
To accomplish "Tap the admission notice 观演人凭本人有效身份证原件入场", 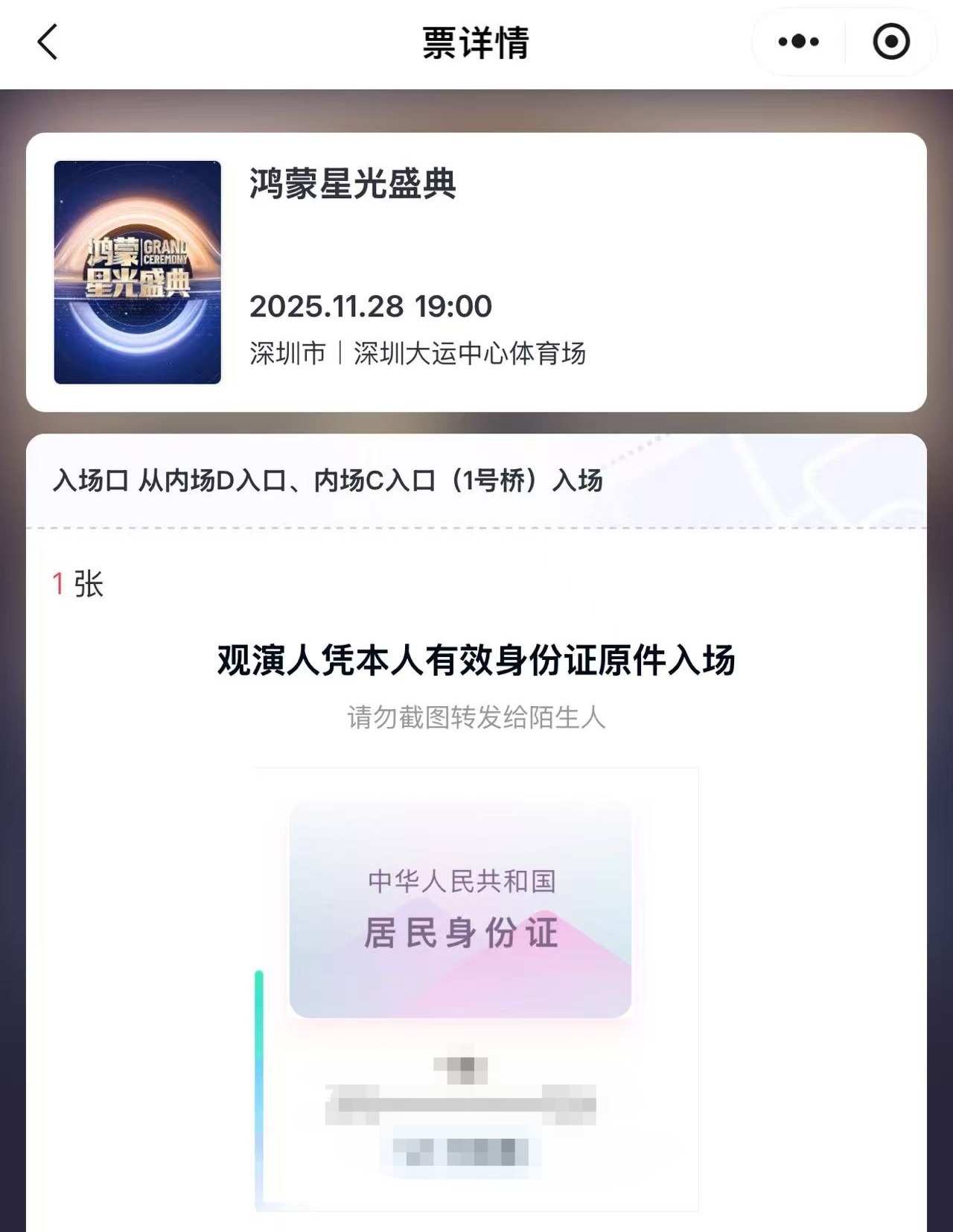I will click(x=475, y=658).
